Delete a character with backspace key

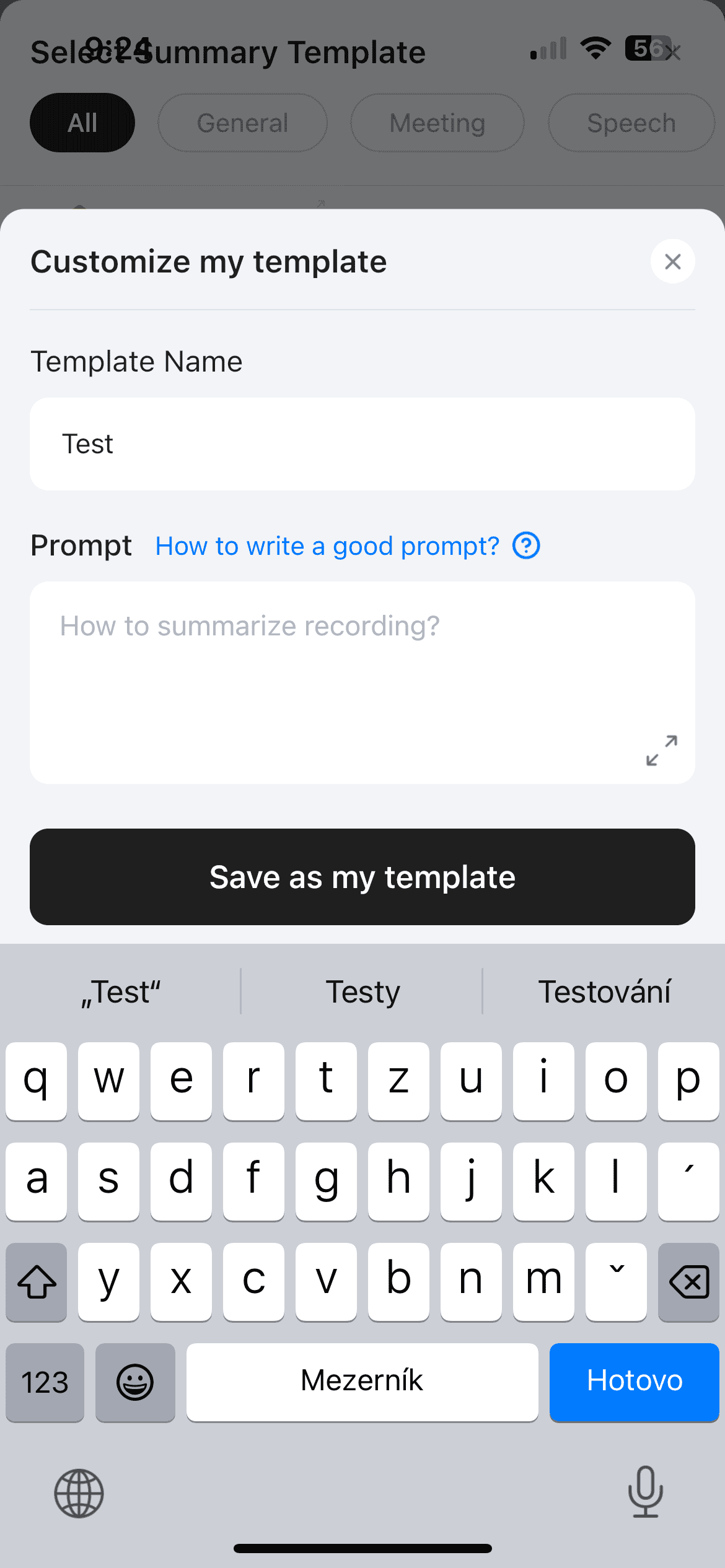tap(688, 1281)
